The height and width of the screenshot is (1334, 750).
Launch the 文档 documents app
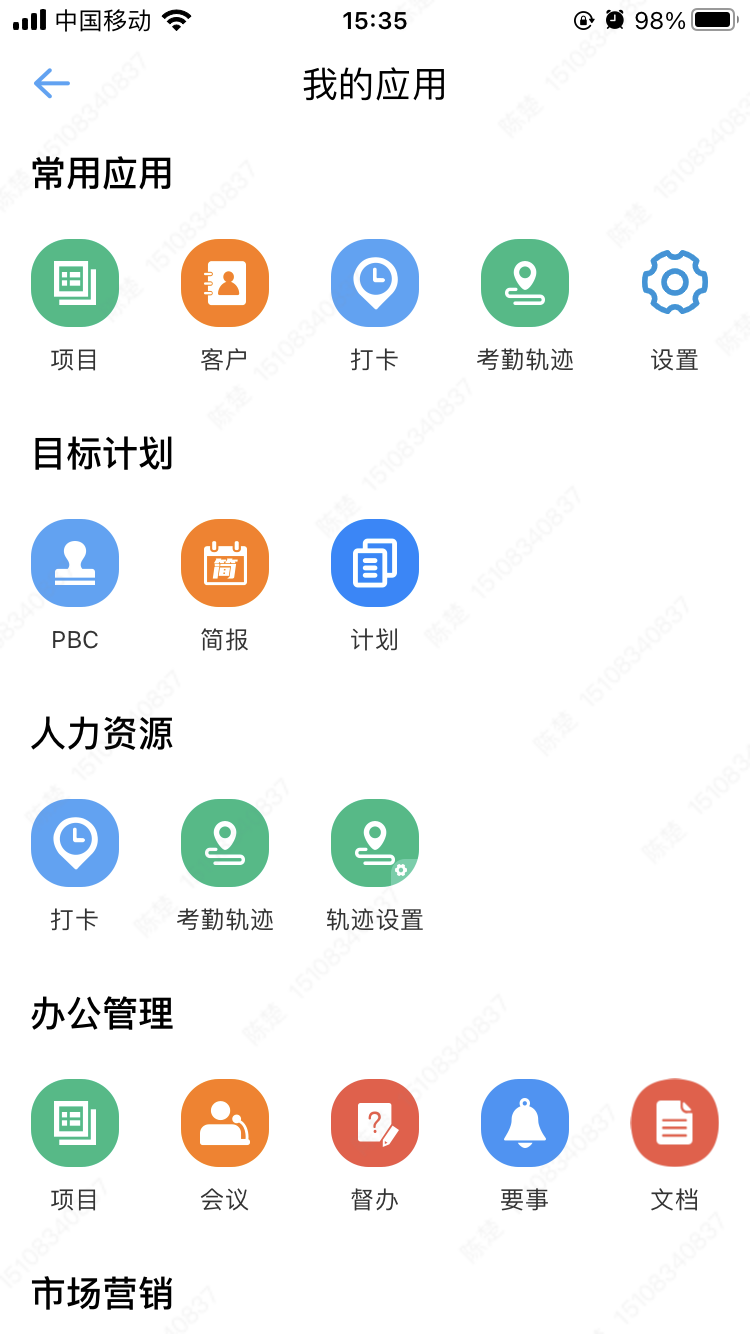point(675,1123)
